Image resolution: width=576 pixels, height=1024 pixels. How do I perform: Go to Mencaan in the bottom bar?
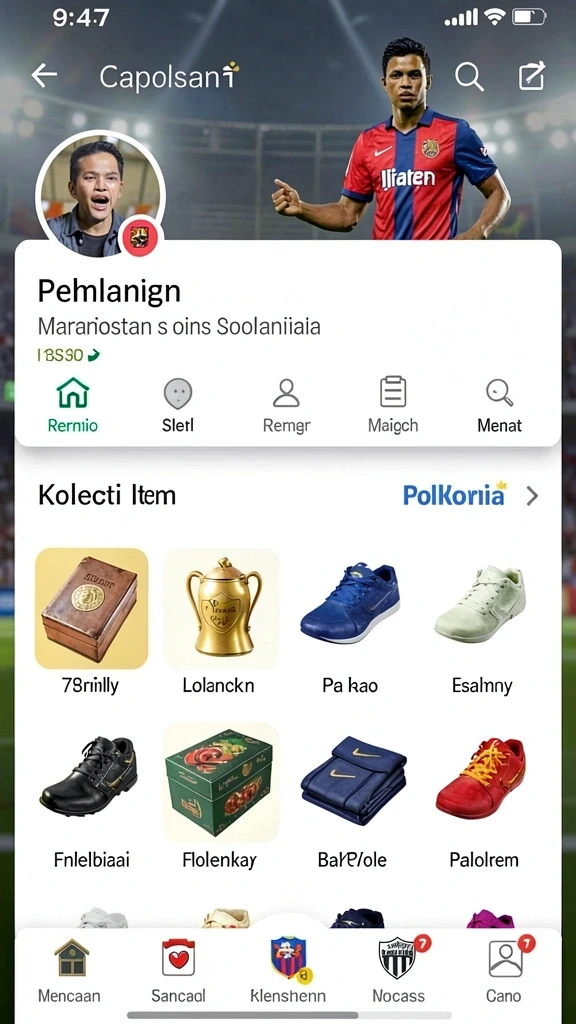coord(70,970)
